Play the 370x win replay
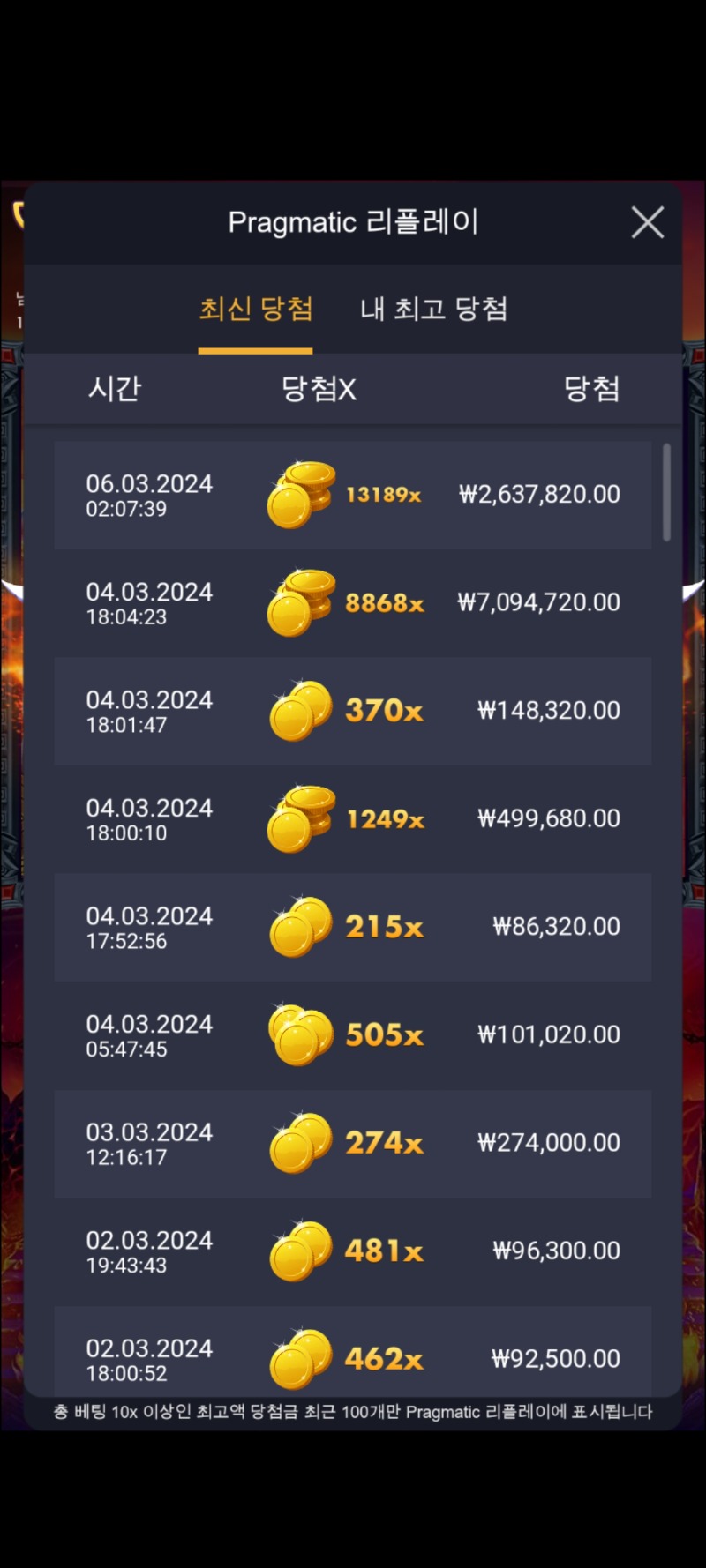Screen dimensions: 706x1568 (x=353, y=711)
